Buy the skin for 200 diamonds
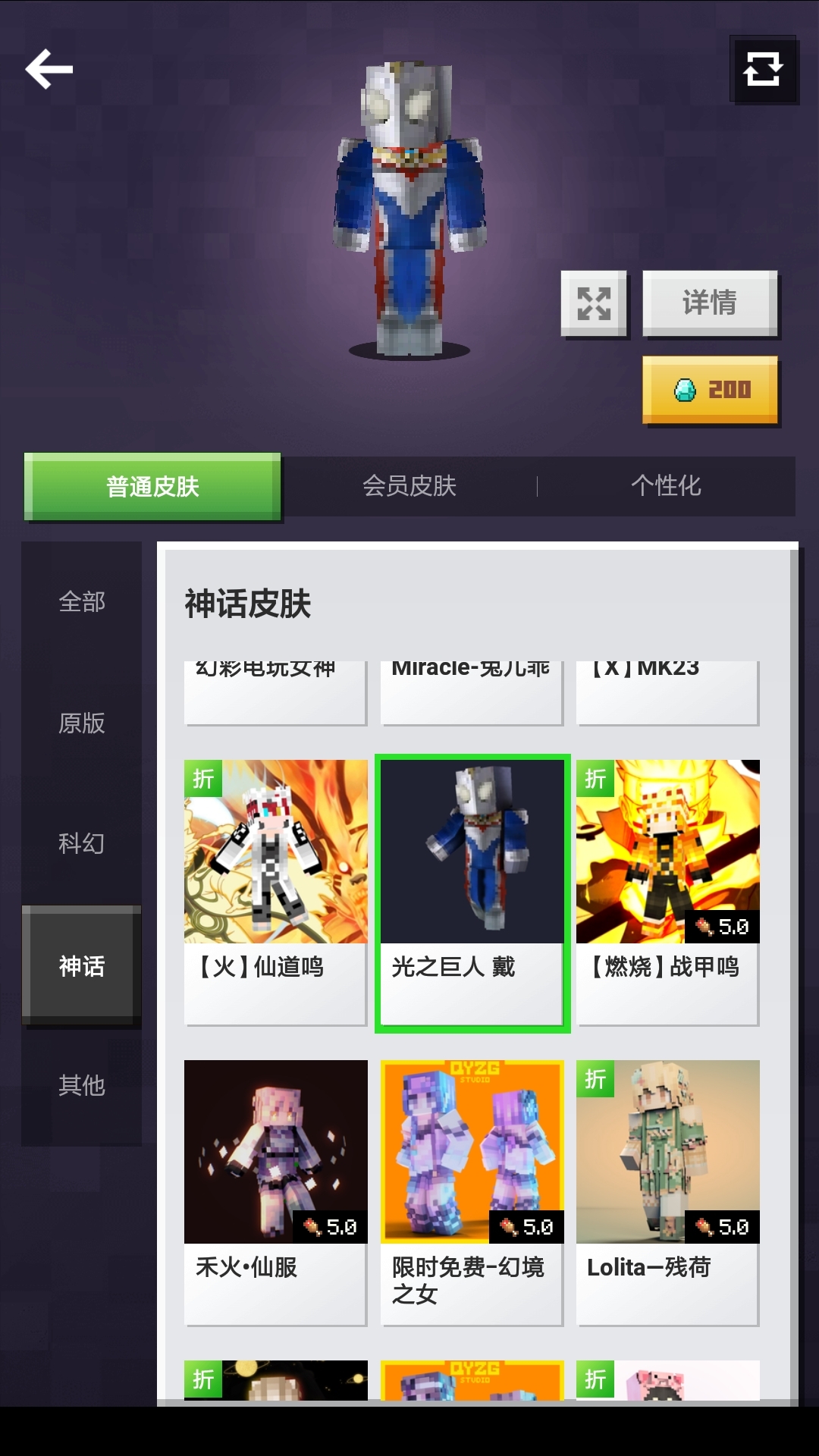Viewport: 819px width, 1456px height. click(710, 390)
